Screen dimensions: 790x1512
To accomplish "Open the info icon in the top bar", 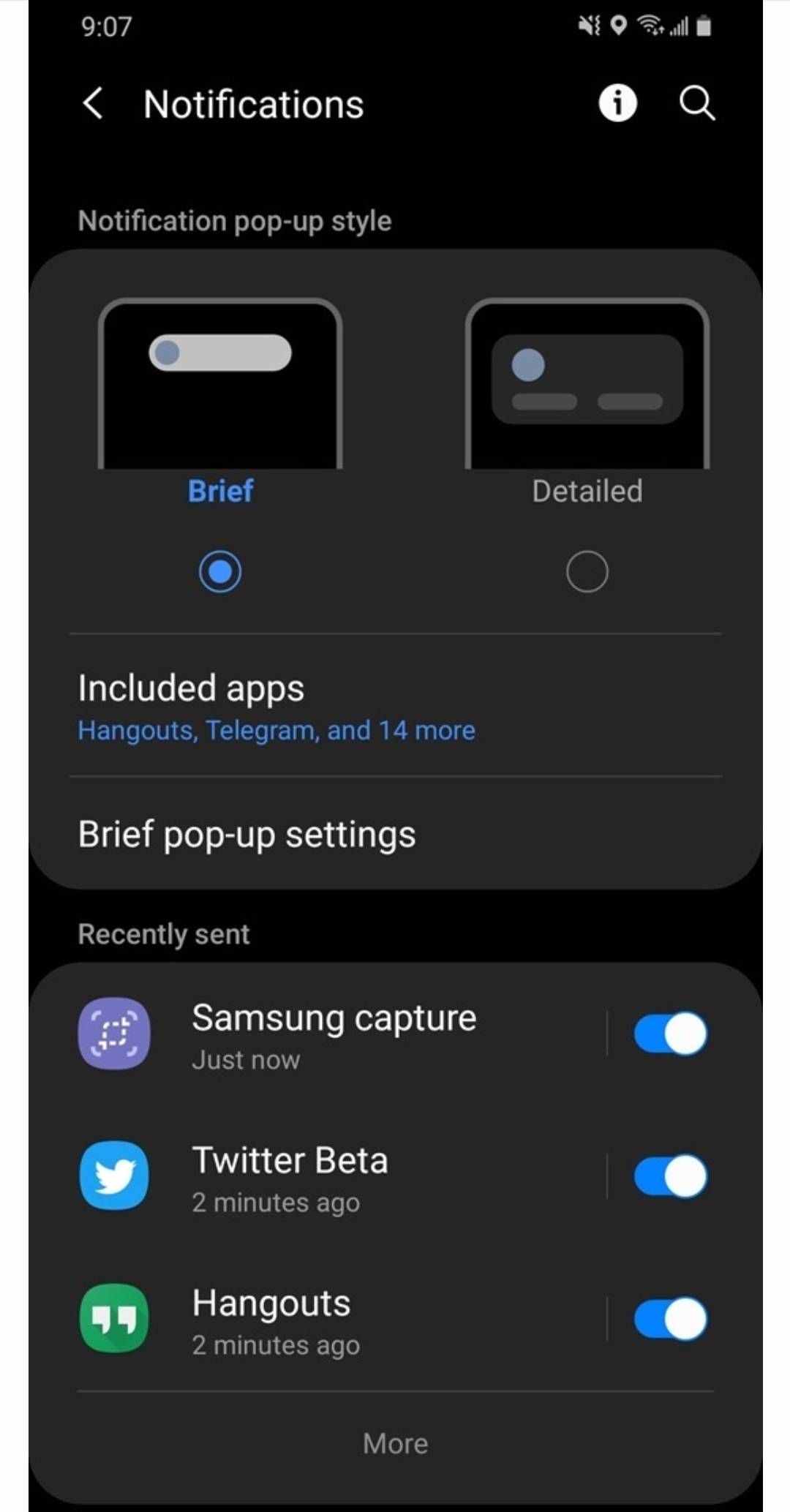I will 618,103.
